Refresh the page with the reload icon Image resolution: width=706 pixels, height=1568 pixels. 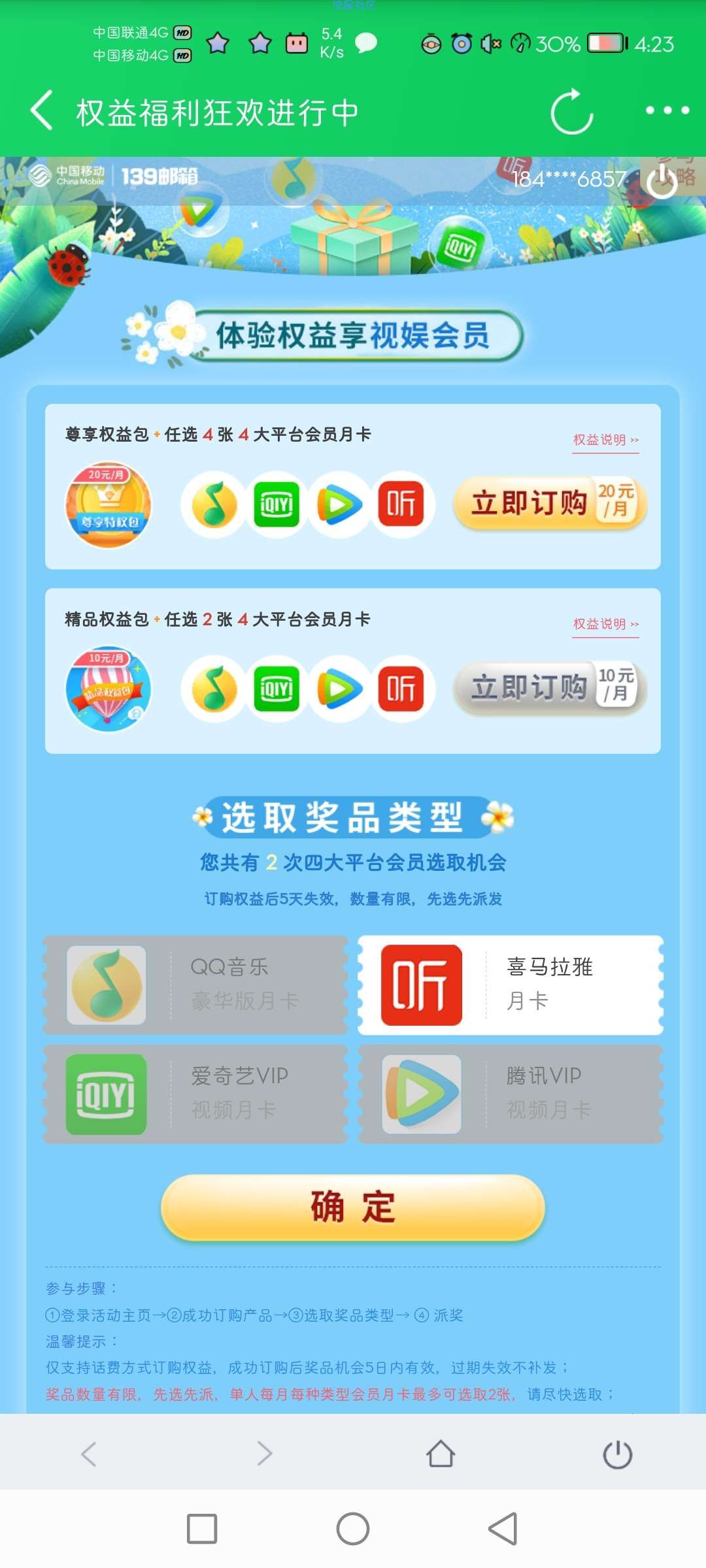pos(572,111)
